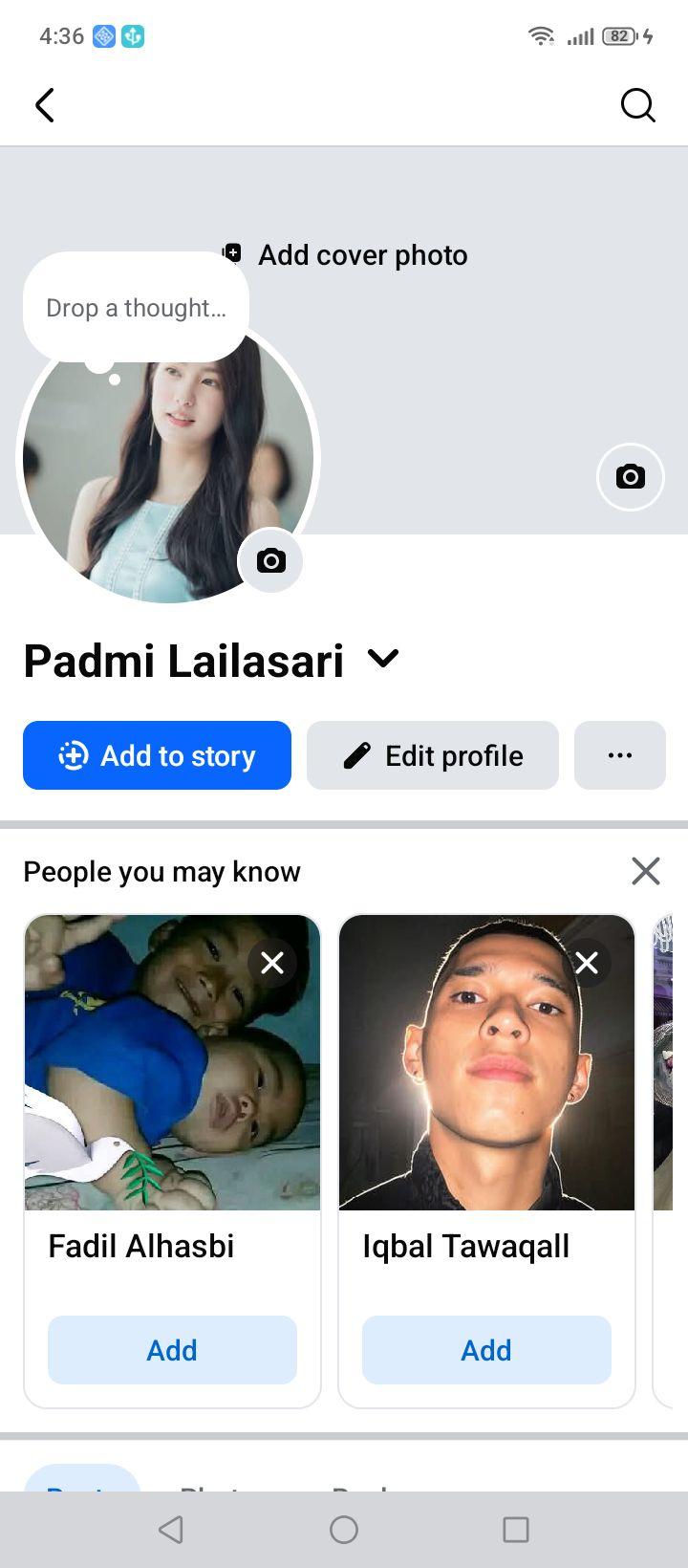The width and height of the screenshot is (688, 1568).
Task: Open the Drop a thought bubble
Action: 136,307
